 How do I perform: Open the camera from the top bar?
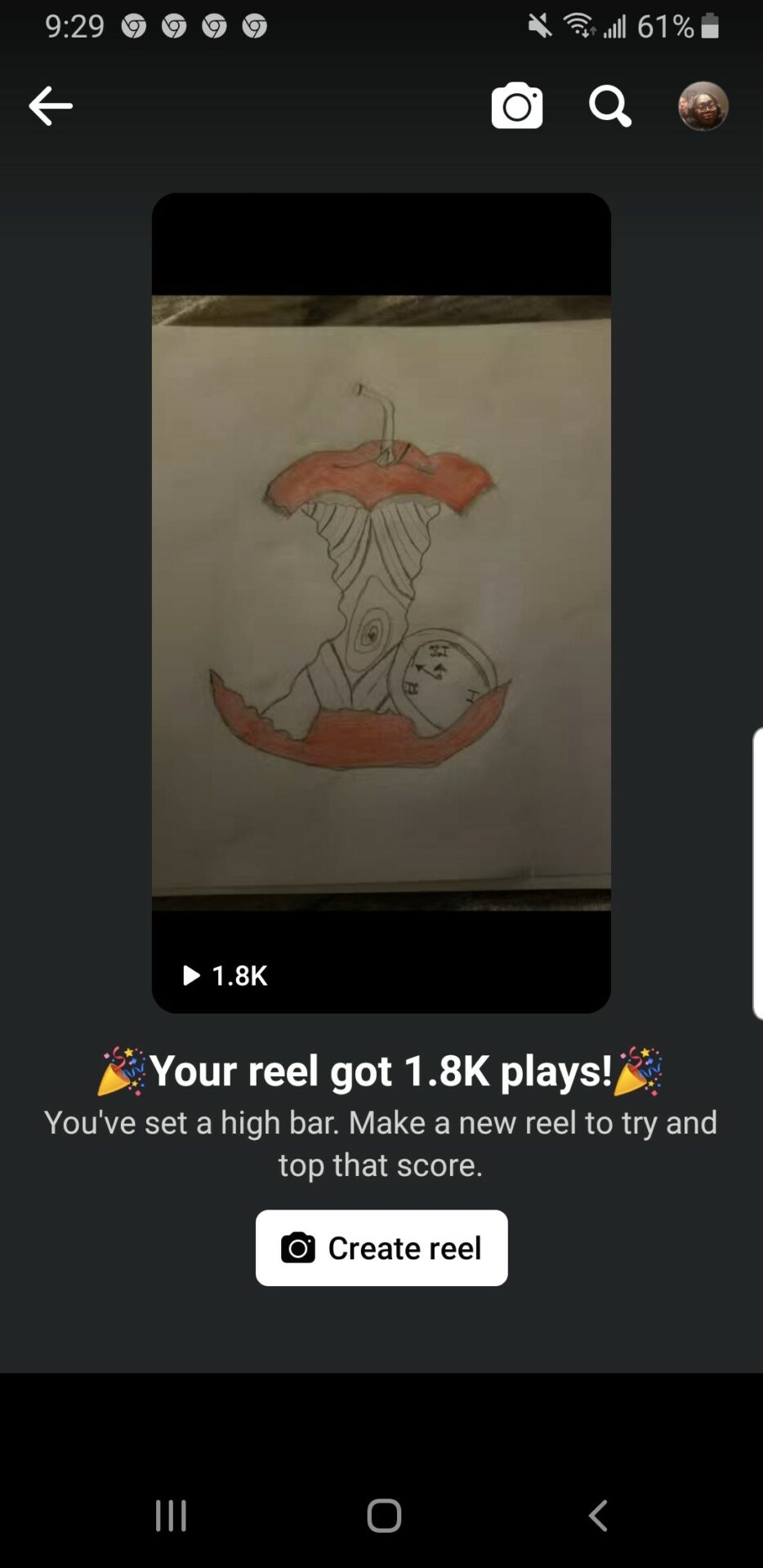(x=516, y=106)
